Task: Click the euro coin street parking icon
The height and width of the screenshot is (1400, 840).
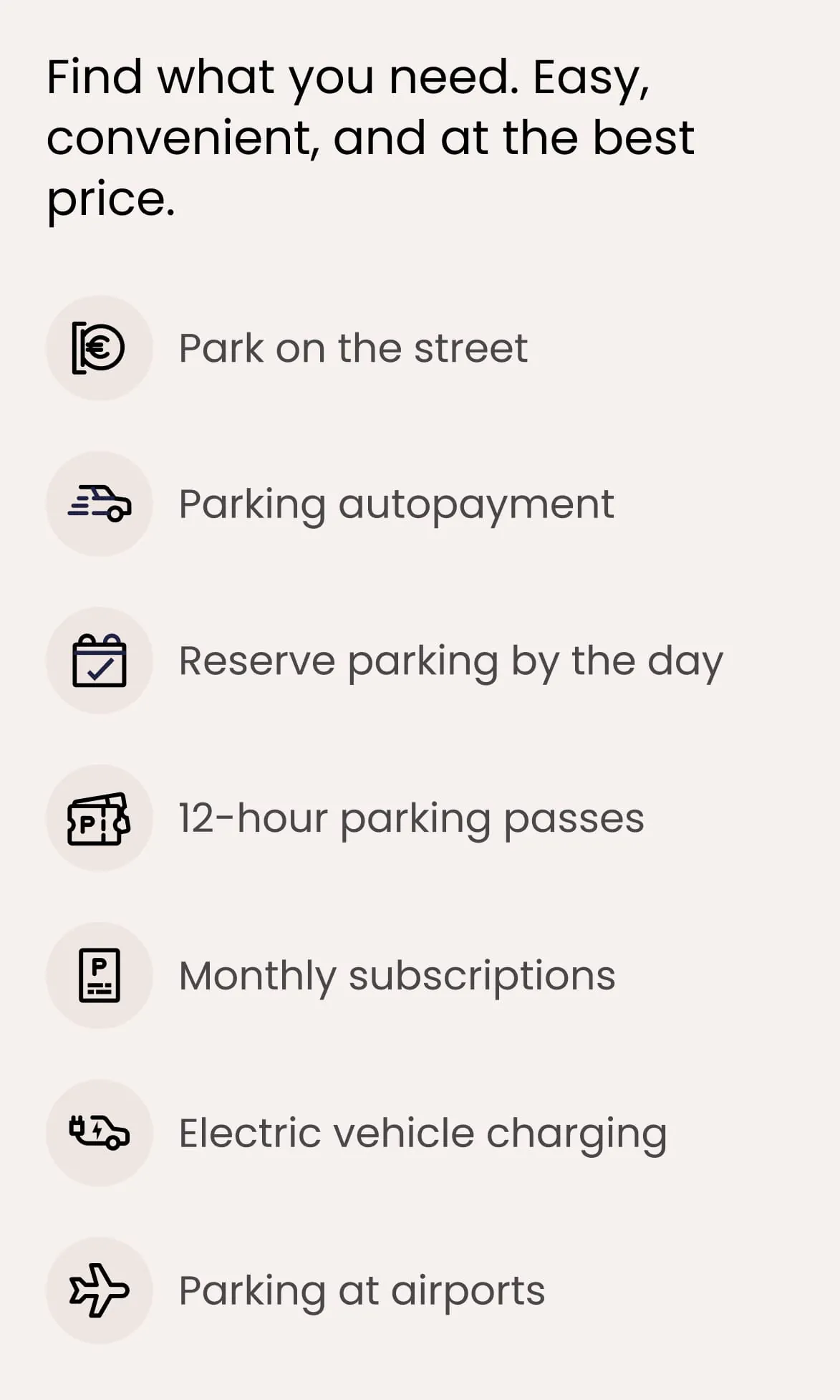Action: click(100, 347)
